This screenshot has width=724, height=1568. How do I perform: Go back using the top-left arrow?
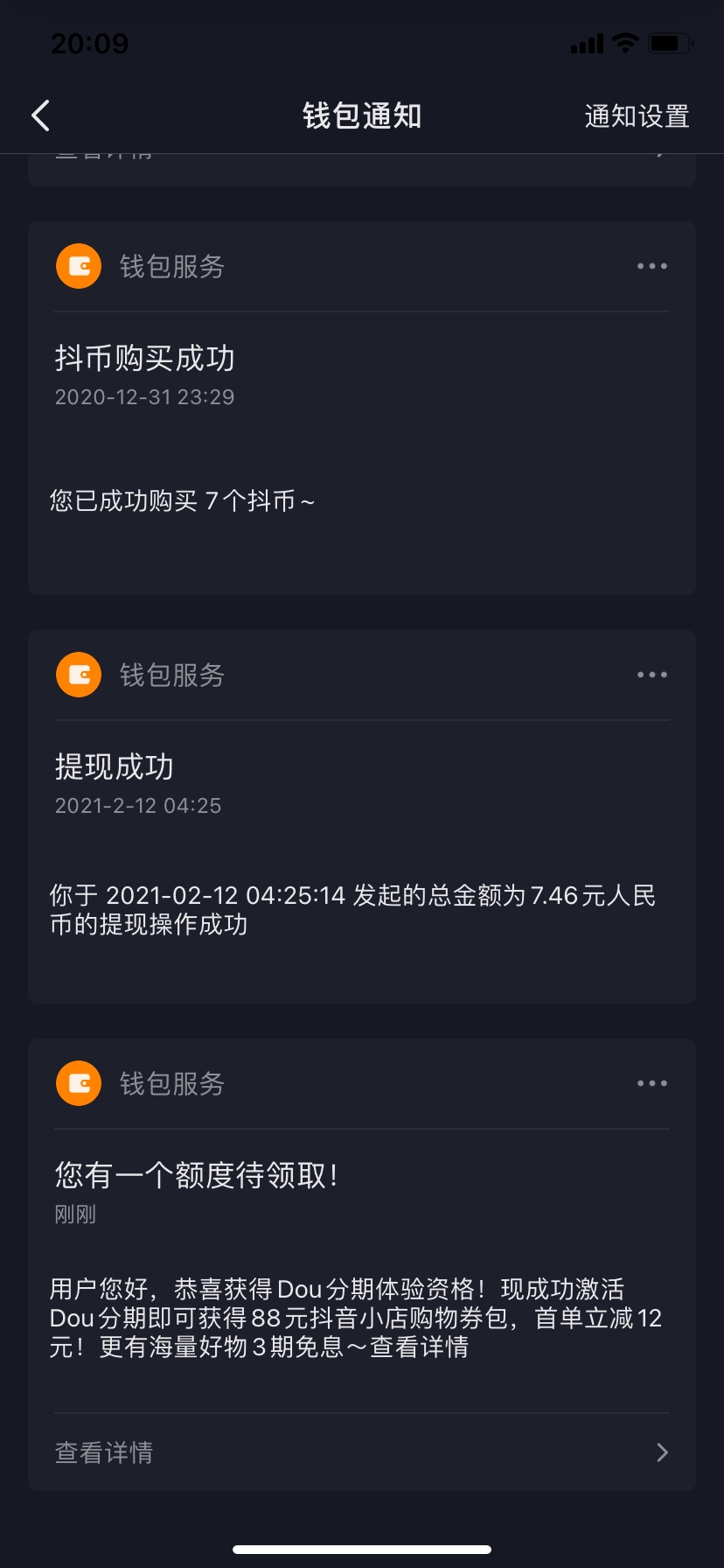40,115
